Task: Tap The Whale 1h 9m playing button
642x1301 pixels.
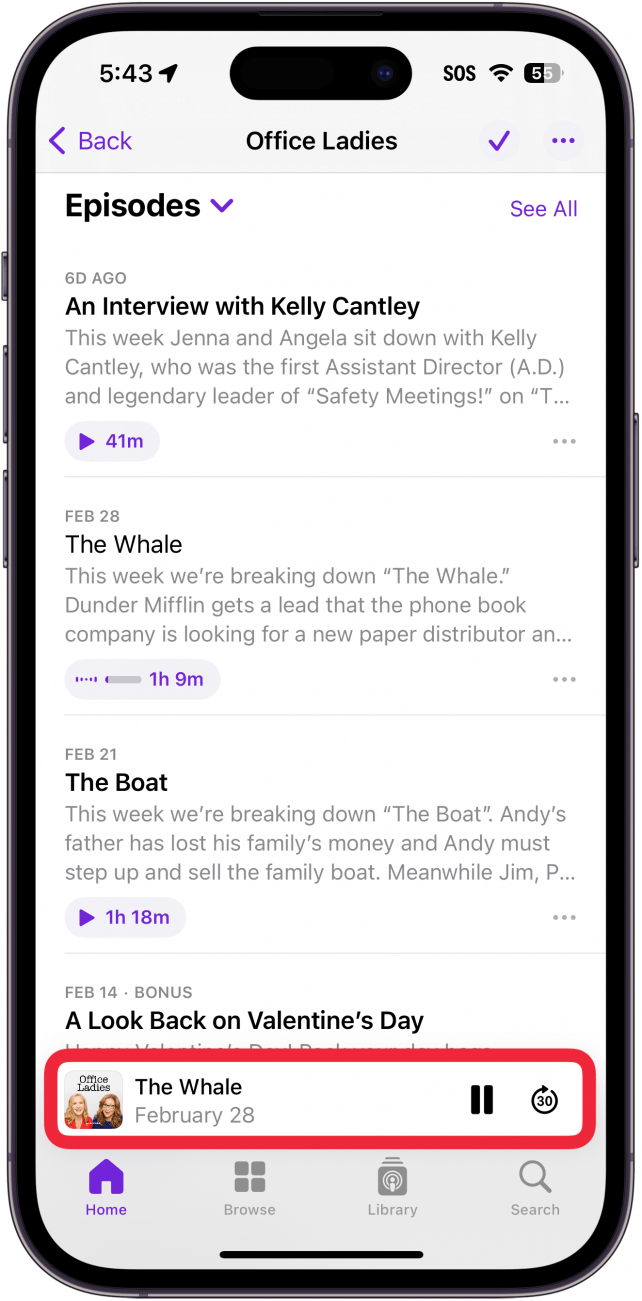Action: click(x=142, y=679)
